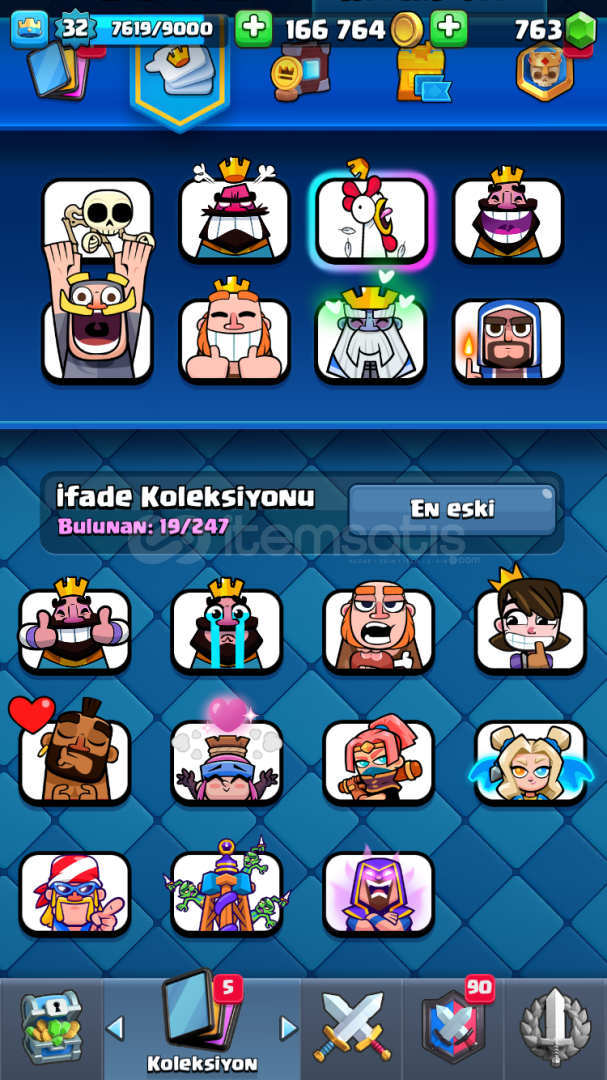Screen dimensions: 607x1080
Task: Open the banner skull badge tab
Action: click(x=545, y=71)
